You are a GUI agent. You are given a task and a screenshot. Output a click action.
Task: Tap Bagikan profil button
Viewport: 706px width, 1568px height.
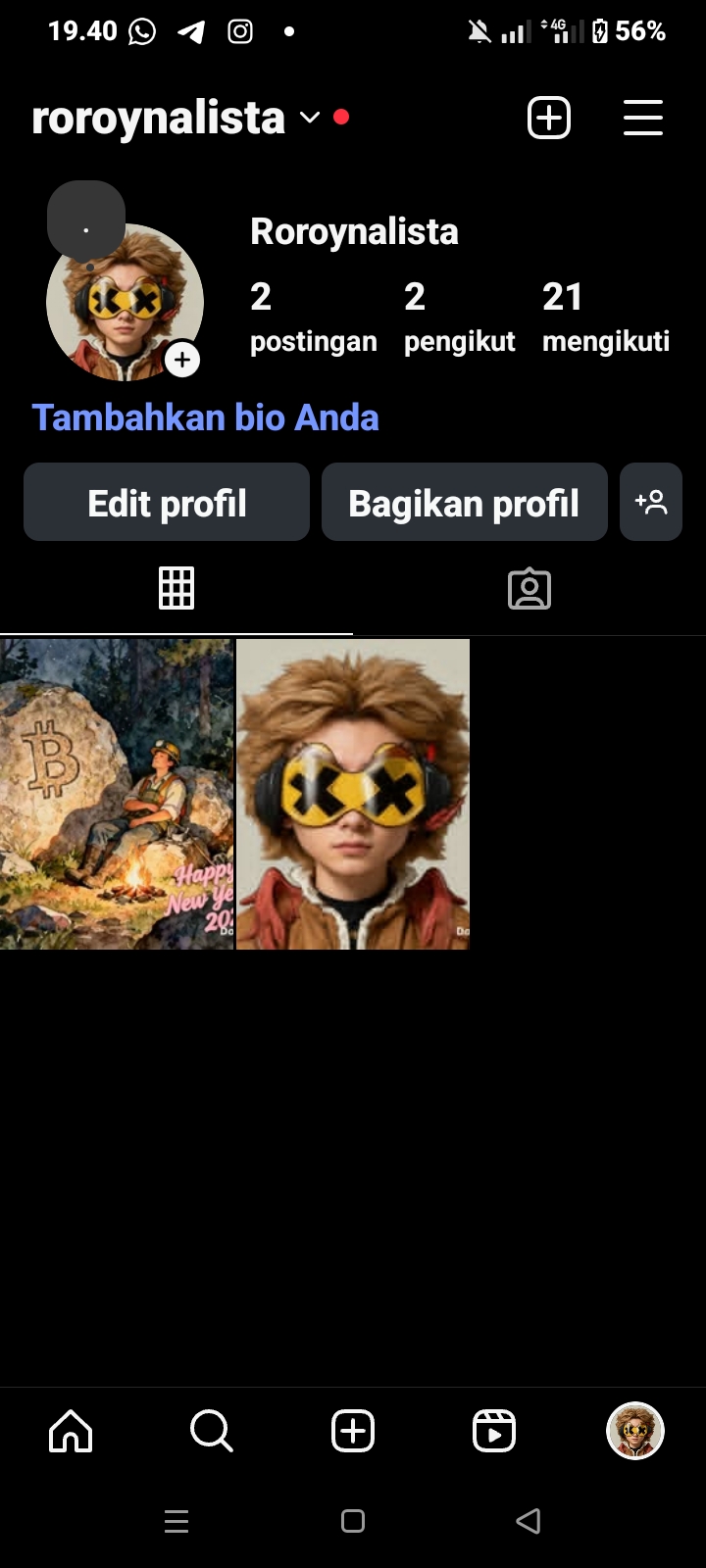tap(464, 503)
